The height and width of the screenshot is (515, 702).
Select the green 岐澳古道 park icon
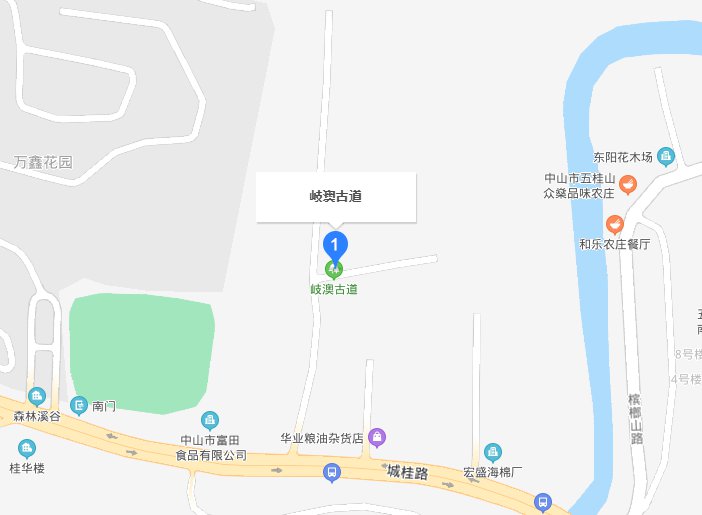[x=334, y=268]
